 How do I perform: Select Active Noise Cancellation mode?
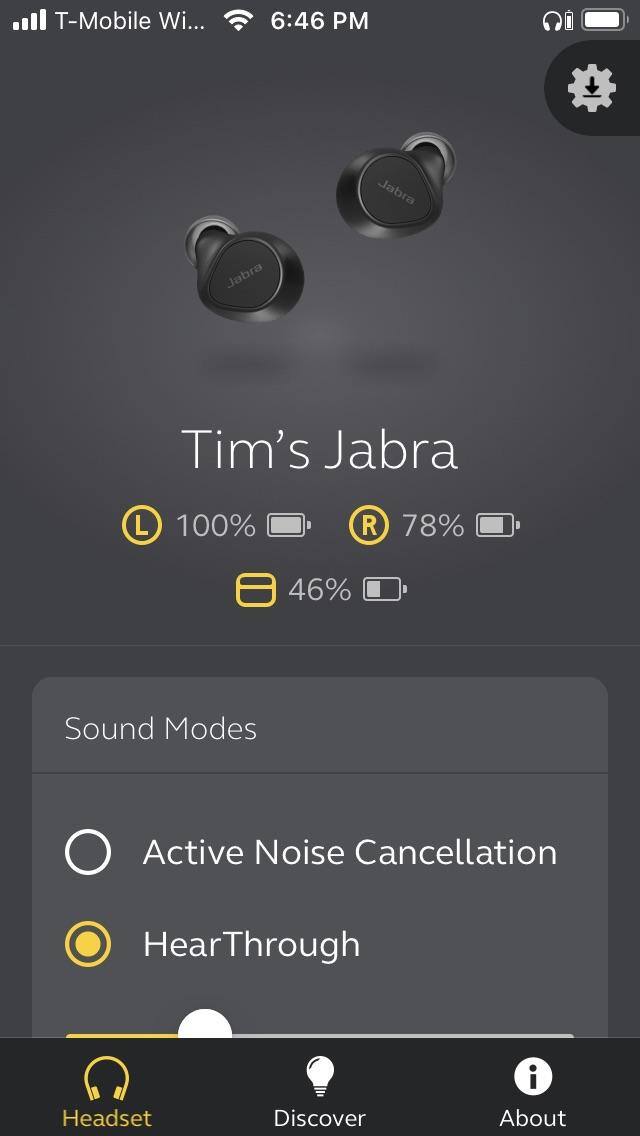88,852
